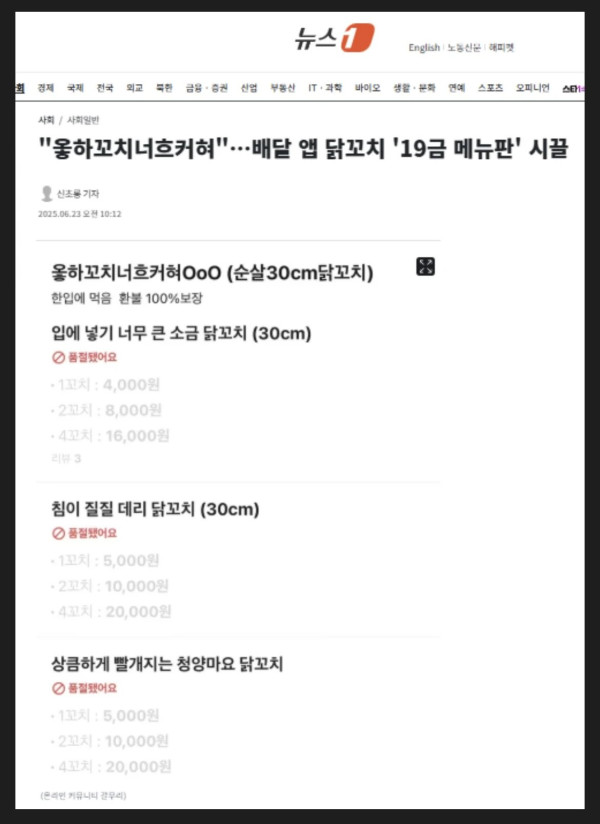This screenshot has height=824, width=600.
Task: Visit the 해피펫 link
Action: coord(501,48)
